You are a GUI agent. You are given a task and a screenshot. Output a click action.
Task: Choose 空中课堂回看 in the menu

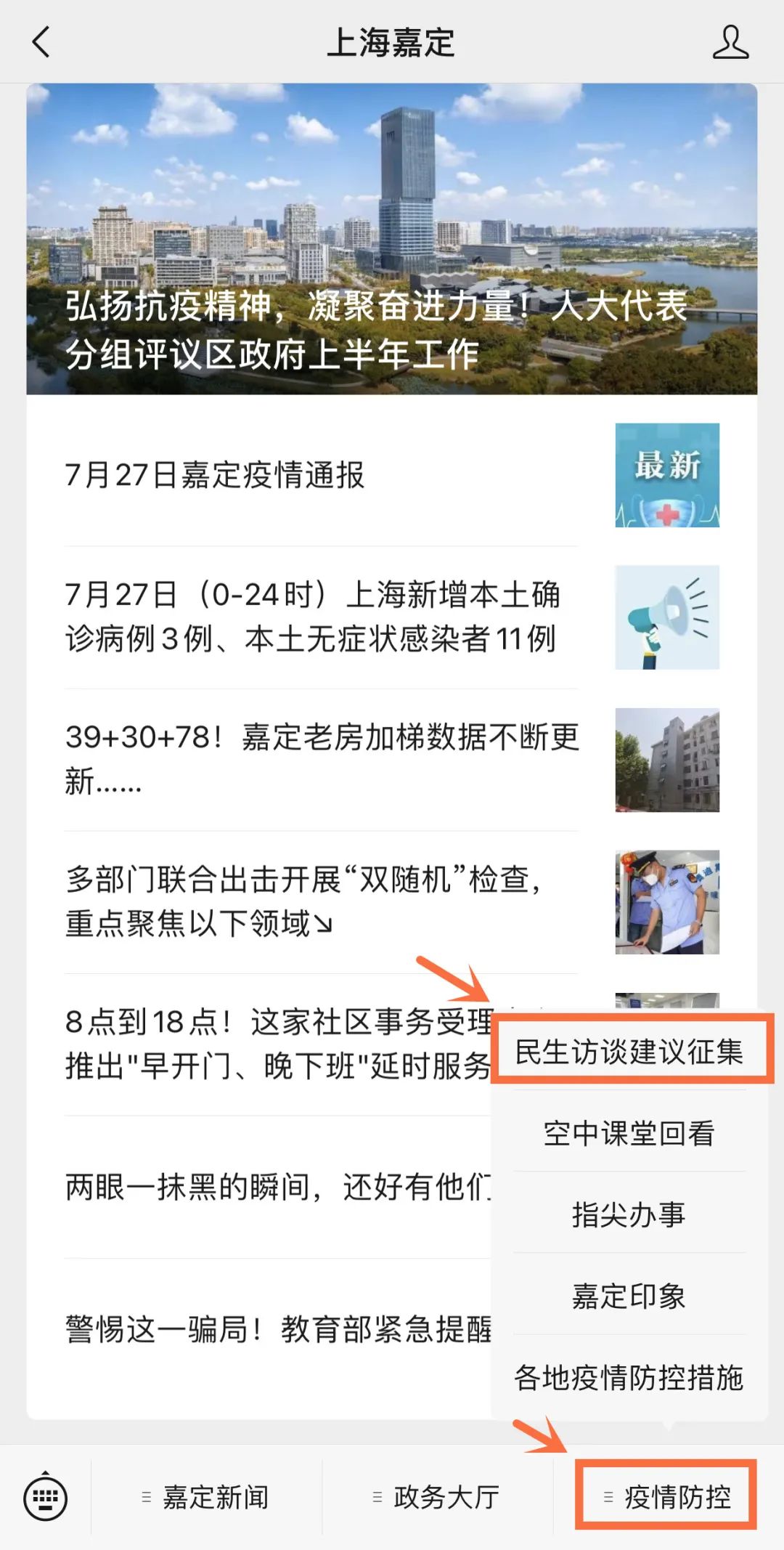[x=630, y=1133]
